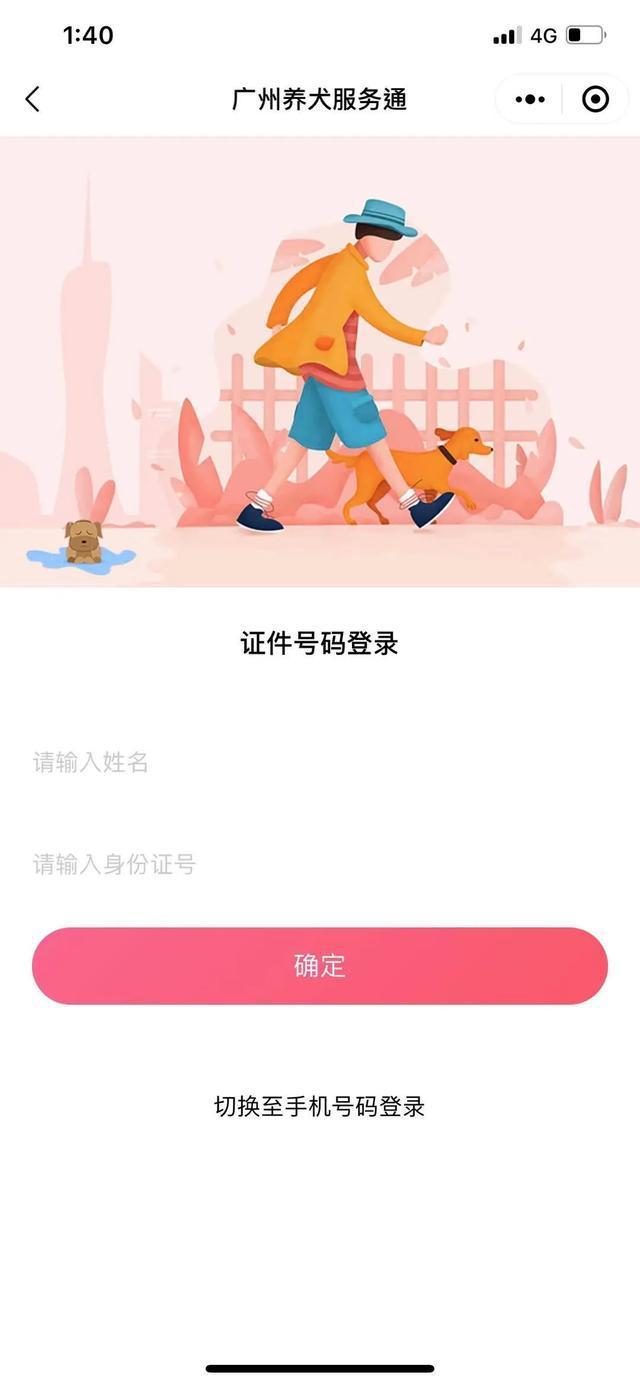
Task: Tap the 确定 confirm button
Action: 320,966
